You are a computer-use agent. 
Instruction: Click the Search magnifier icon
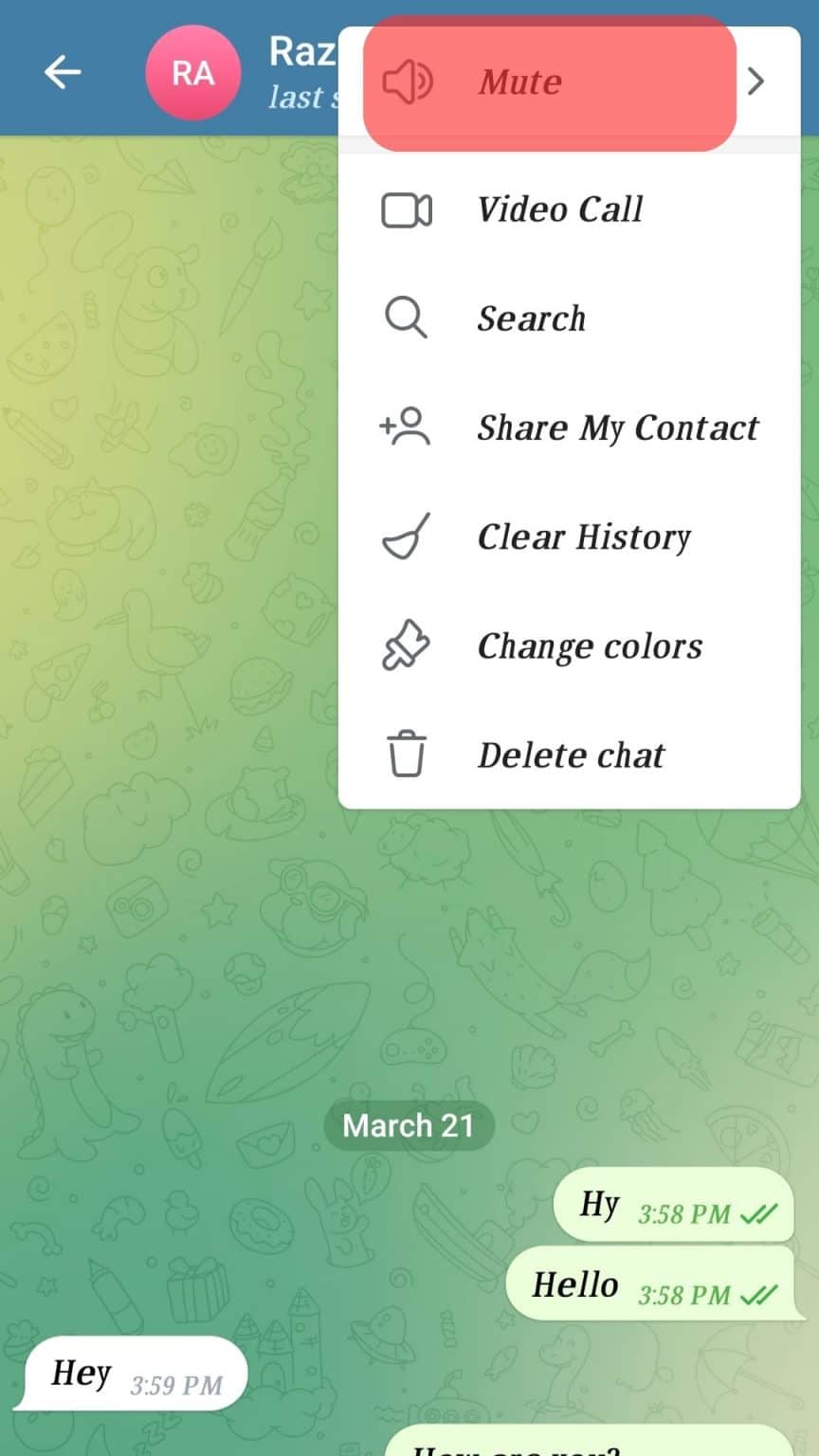407,318
